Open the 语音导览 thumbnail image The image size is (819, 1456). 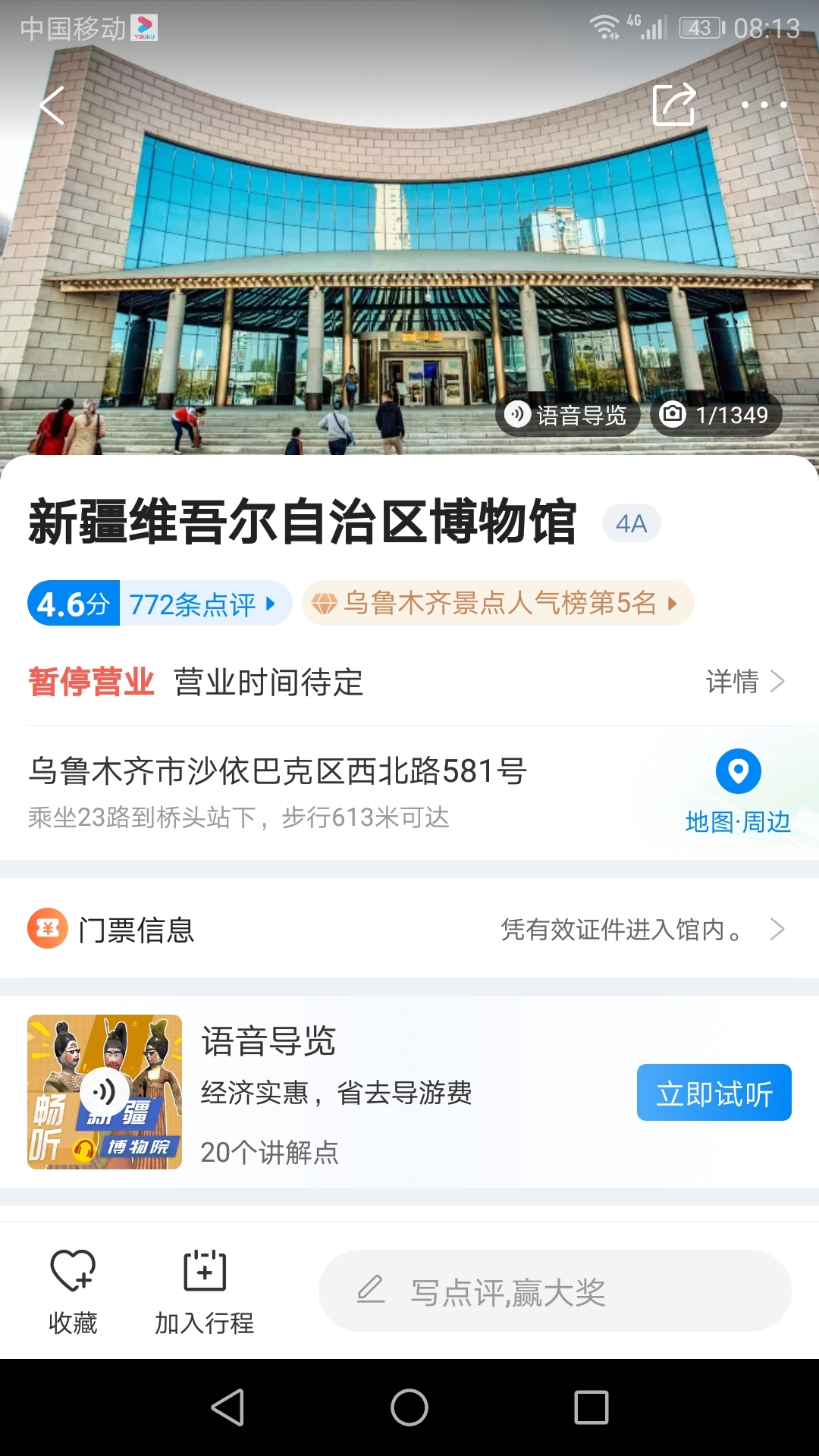[105, 1092]
